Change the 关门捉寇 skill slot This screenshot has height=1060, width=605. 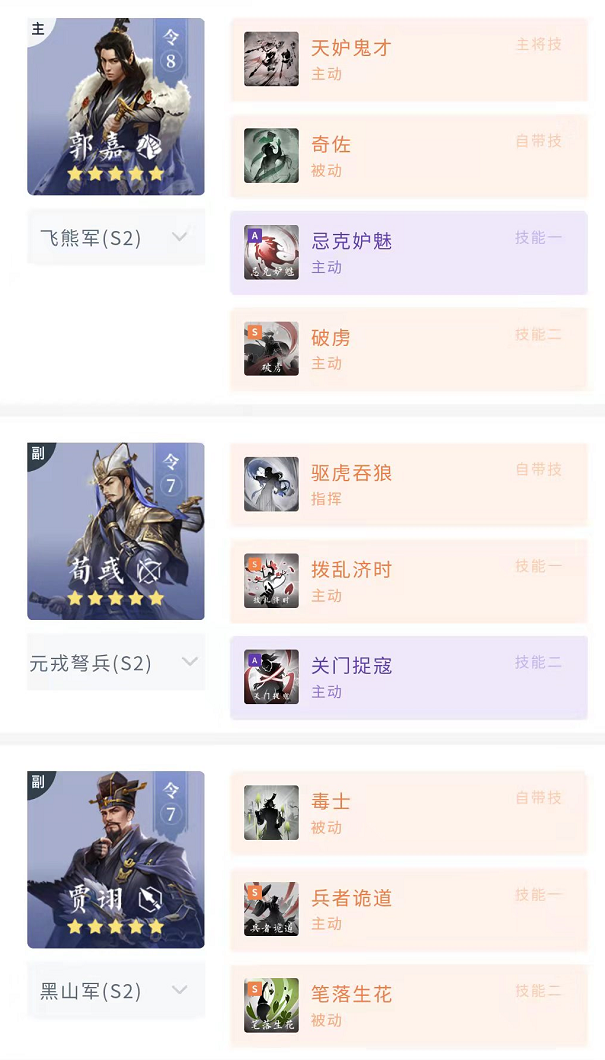point(408,677)
